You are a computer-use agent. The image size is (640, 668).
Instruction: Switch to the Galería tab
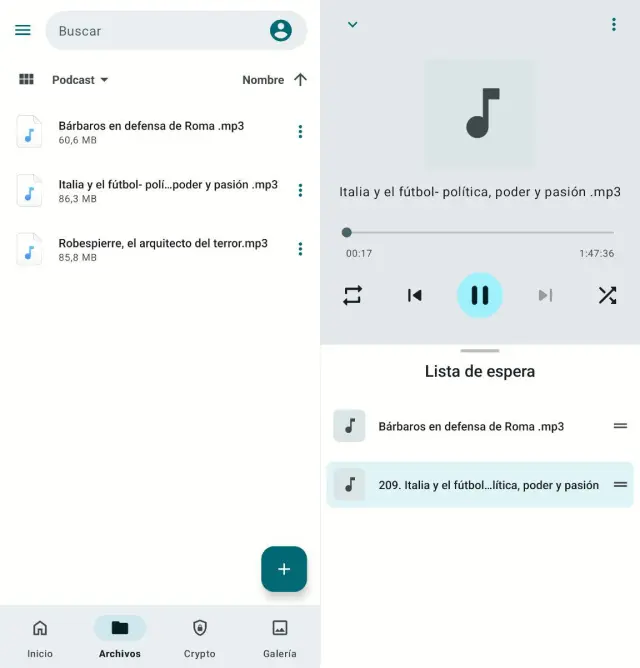pyautogui.click(x=280, y=637)
